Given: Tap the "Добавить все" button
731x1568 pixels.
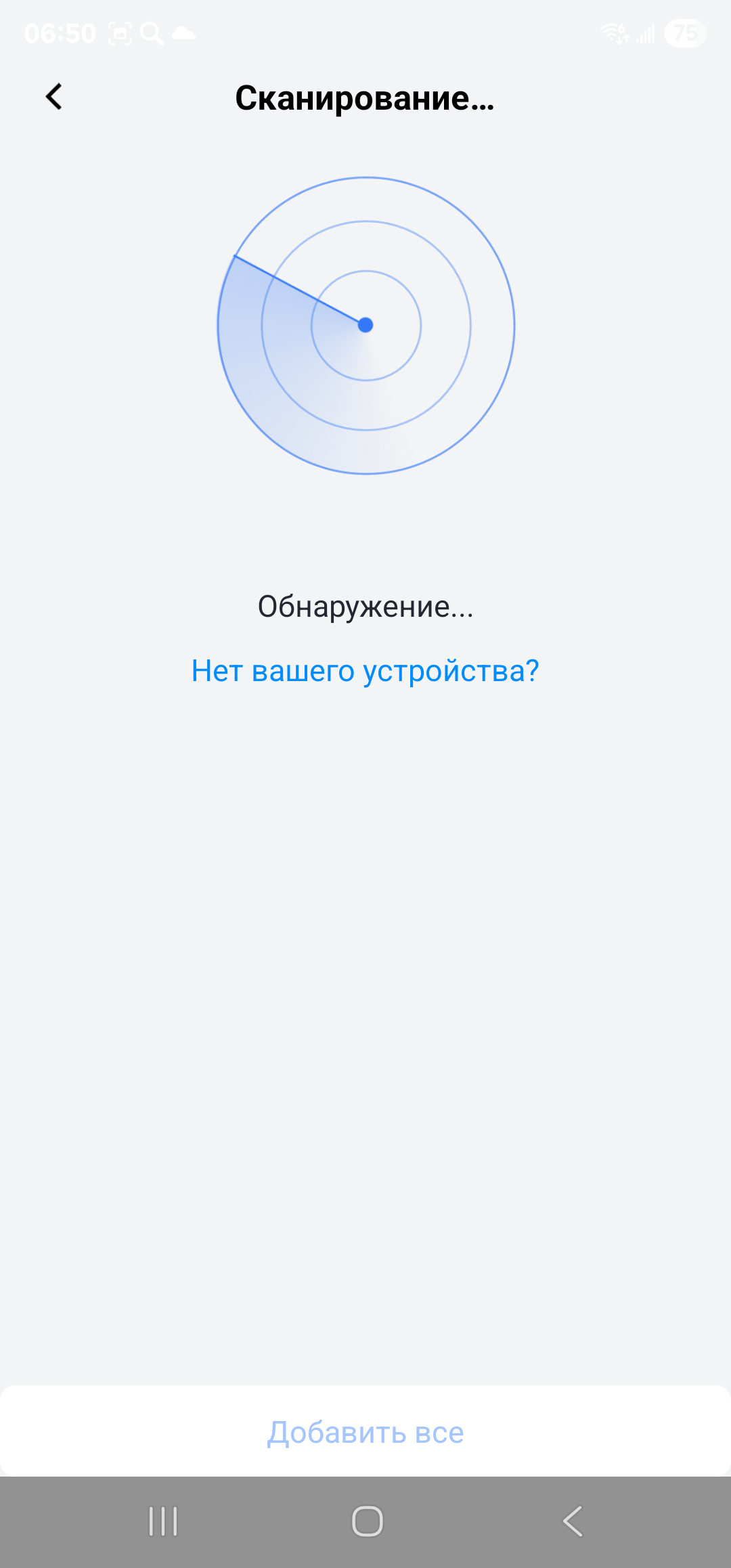Looking at the screenshot, I should tap(365, 1432).
